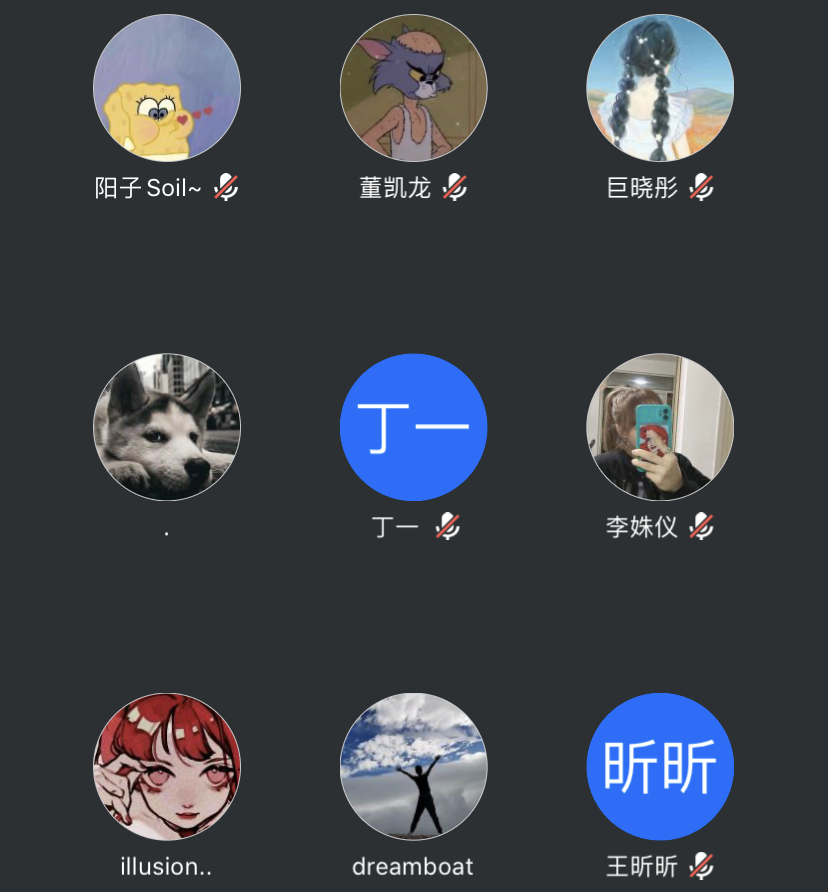Open dreamboat's participant tile

pos(413,766)
